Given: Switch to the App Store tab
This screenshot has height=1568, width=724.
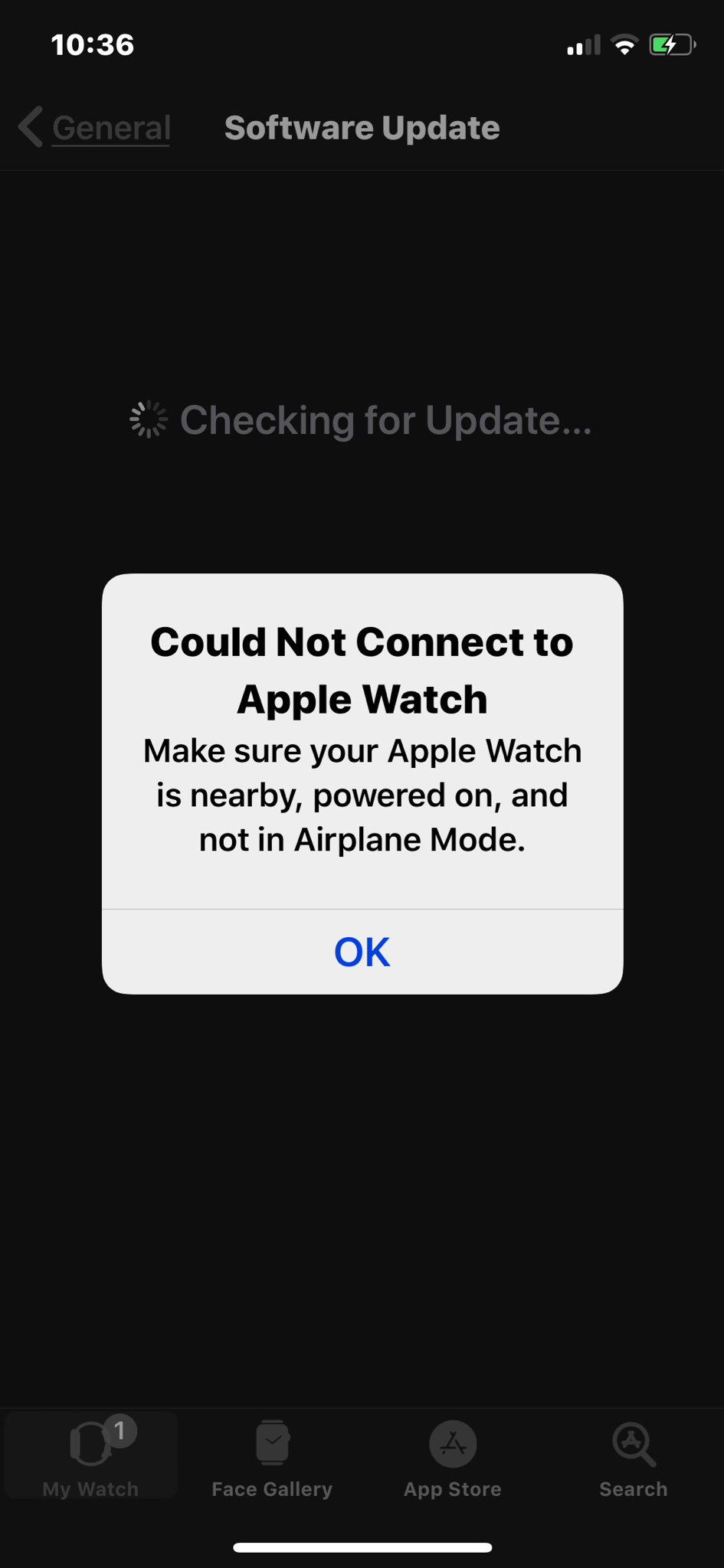Looking at the screenshot, I should point(453,1456).
